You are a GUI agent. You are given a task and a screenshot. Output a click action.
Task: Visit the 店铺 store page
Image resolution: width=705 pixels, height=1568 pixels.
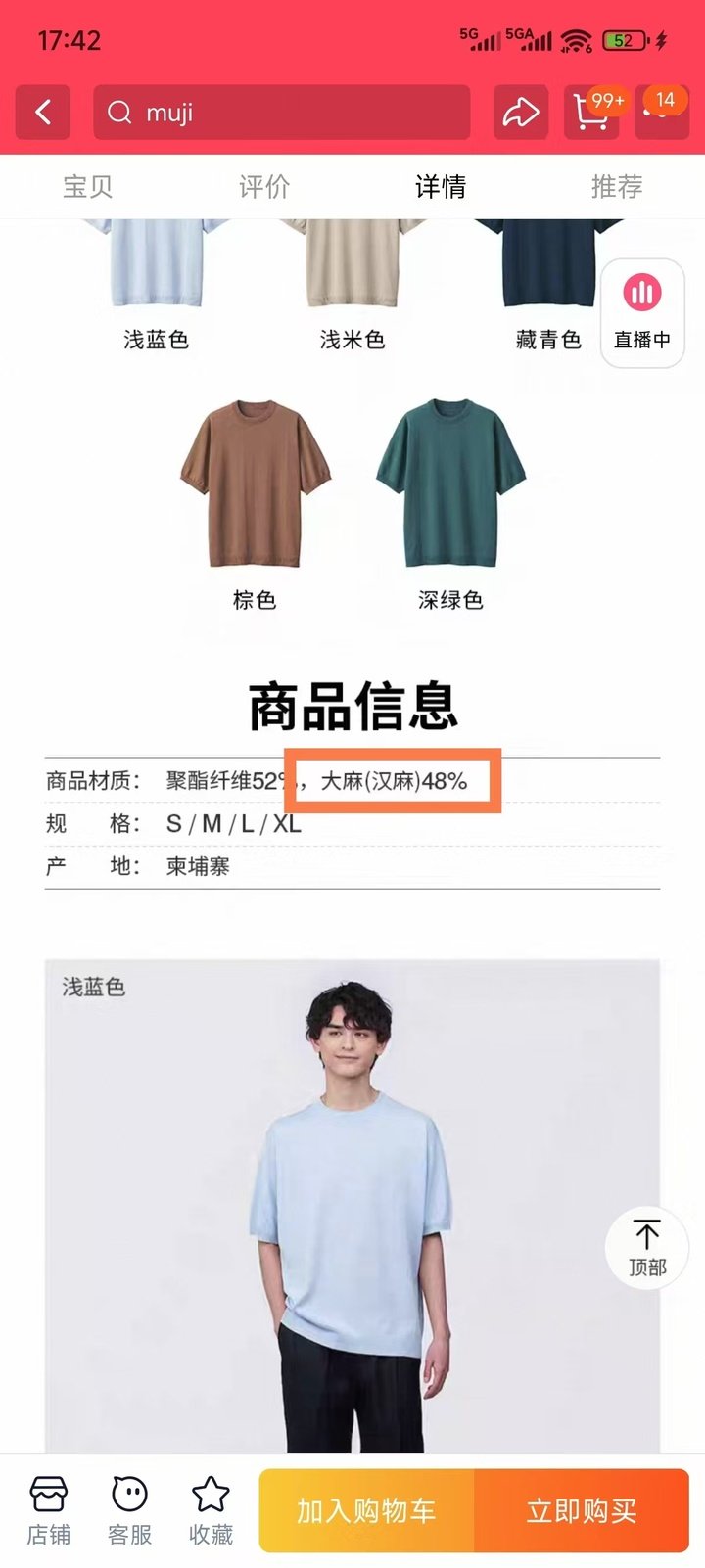point(48,1510)
